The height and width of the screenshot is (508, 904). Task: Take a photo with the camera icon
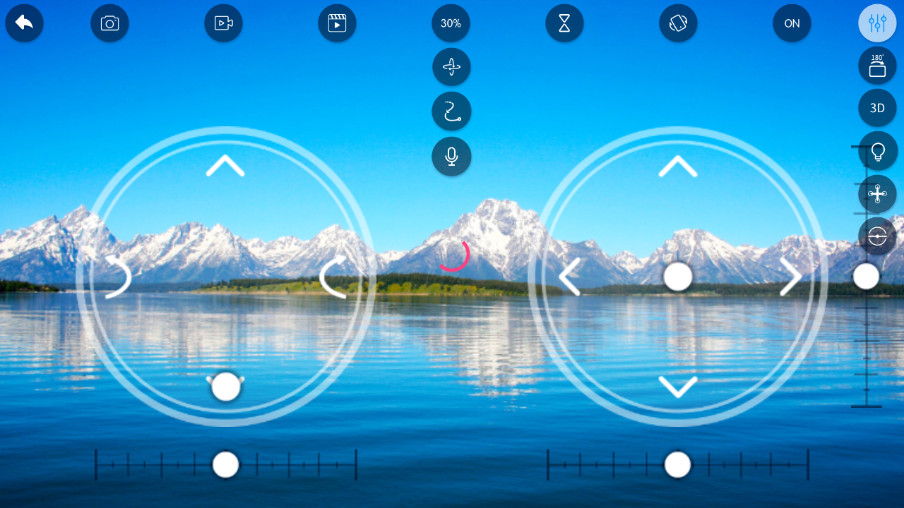tap(110, 22)
